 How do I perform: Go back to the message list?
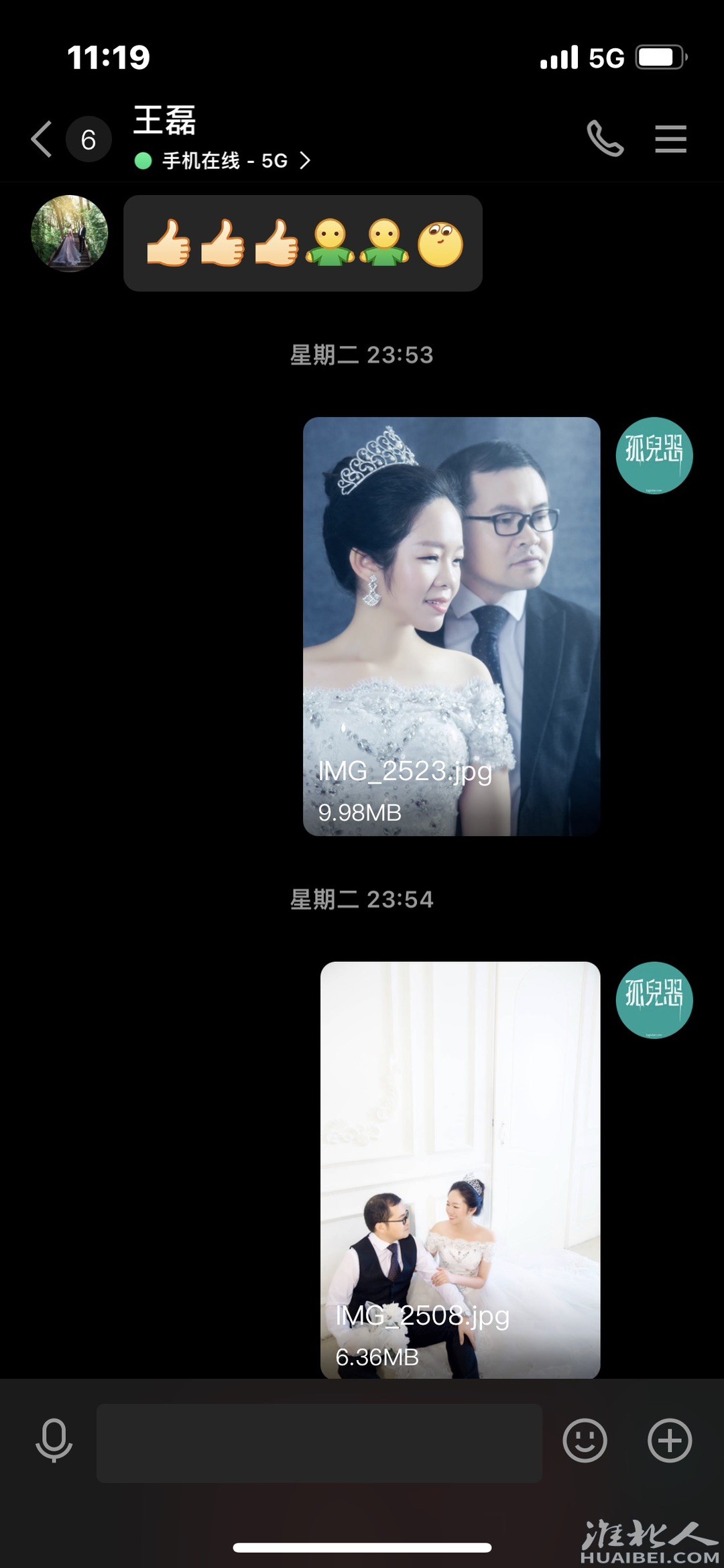point(42,139)
